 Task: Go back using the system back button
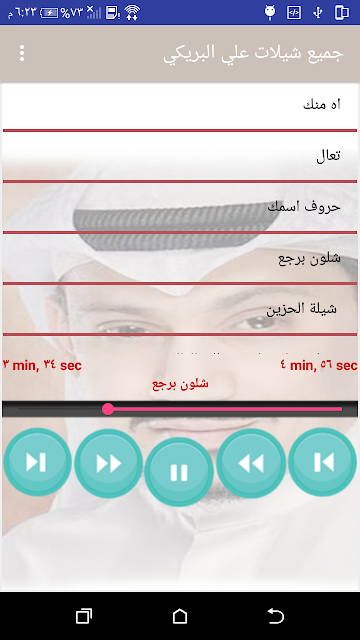click(276, 616)
